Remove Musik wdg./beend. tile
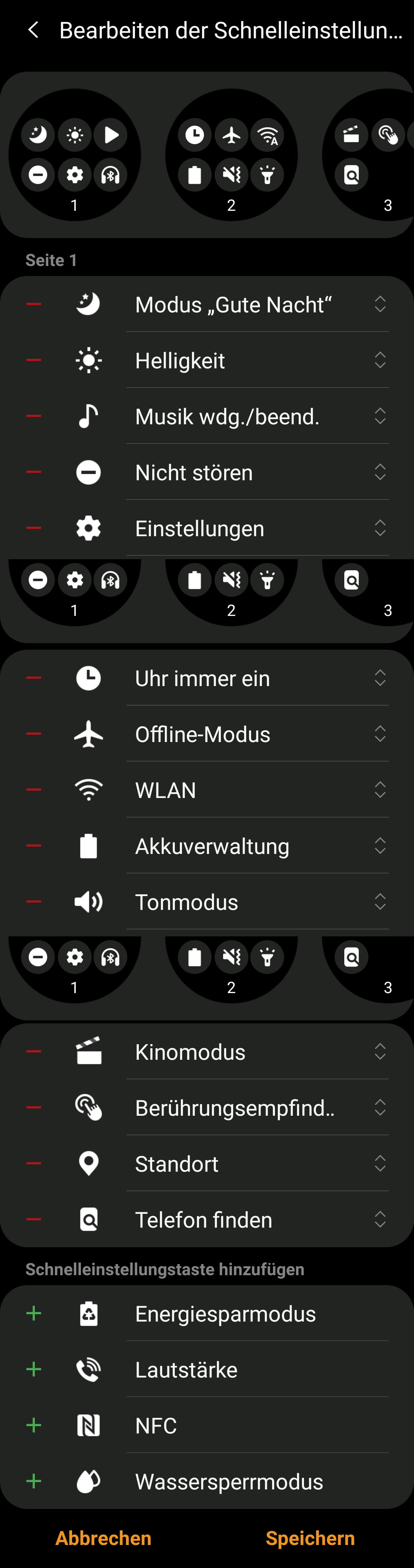Screen dimensions: 414x1568 click(x=34, y=416)
